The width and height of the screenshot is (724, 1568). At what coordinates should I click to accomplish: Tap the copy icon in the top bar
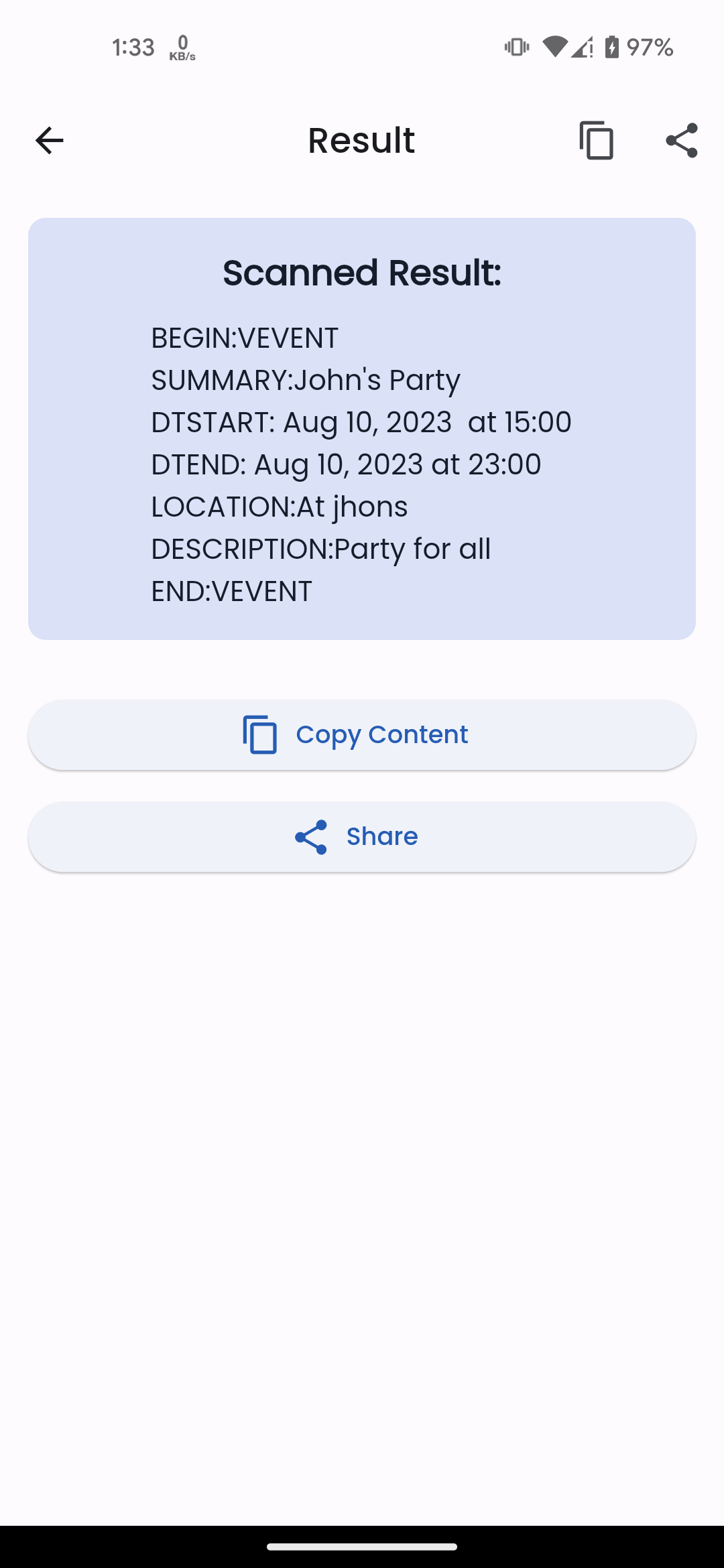click(x=596, y=141)
